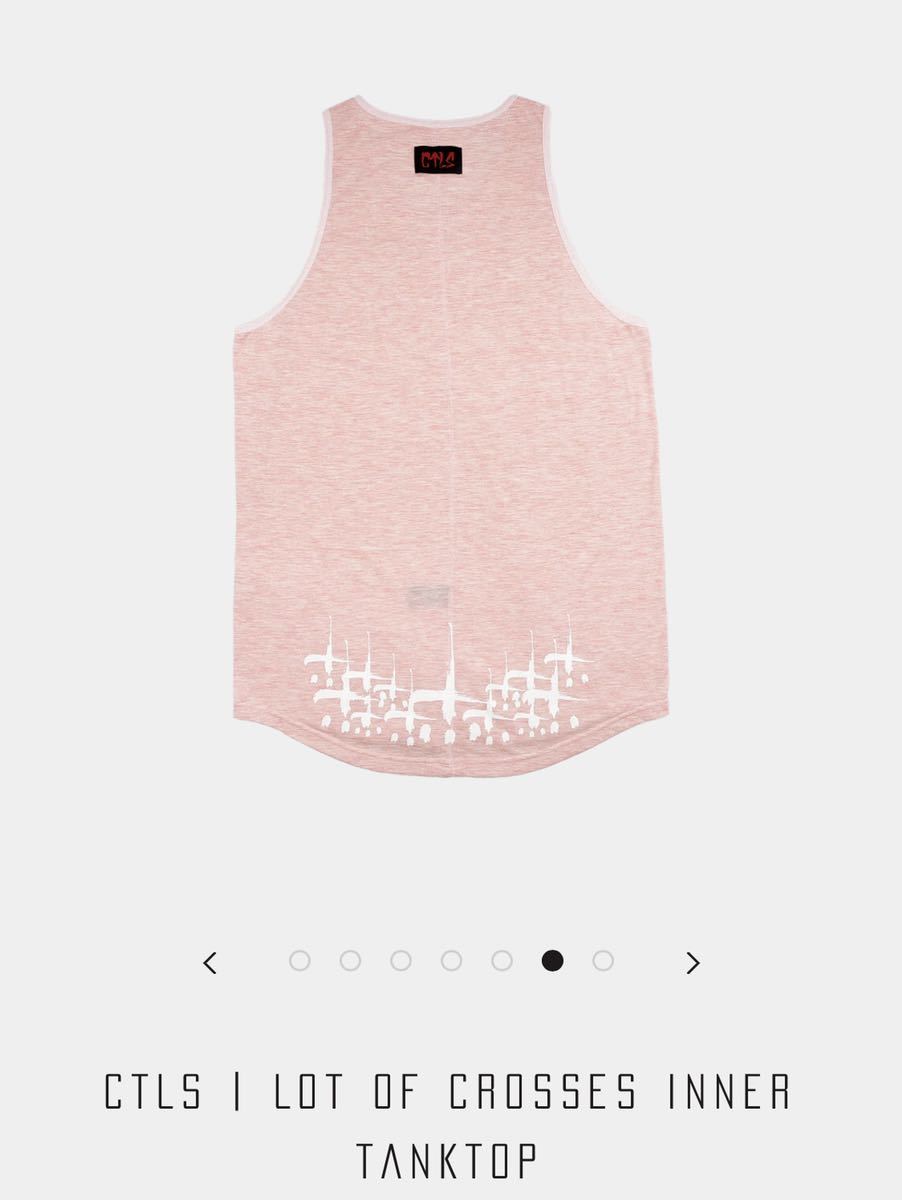Image resolution: width=902 pixels, height=1200 pixels.
Task: Go to the last carousel dot
Action: click(x=603, y=961)
